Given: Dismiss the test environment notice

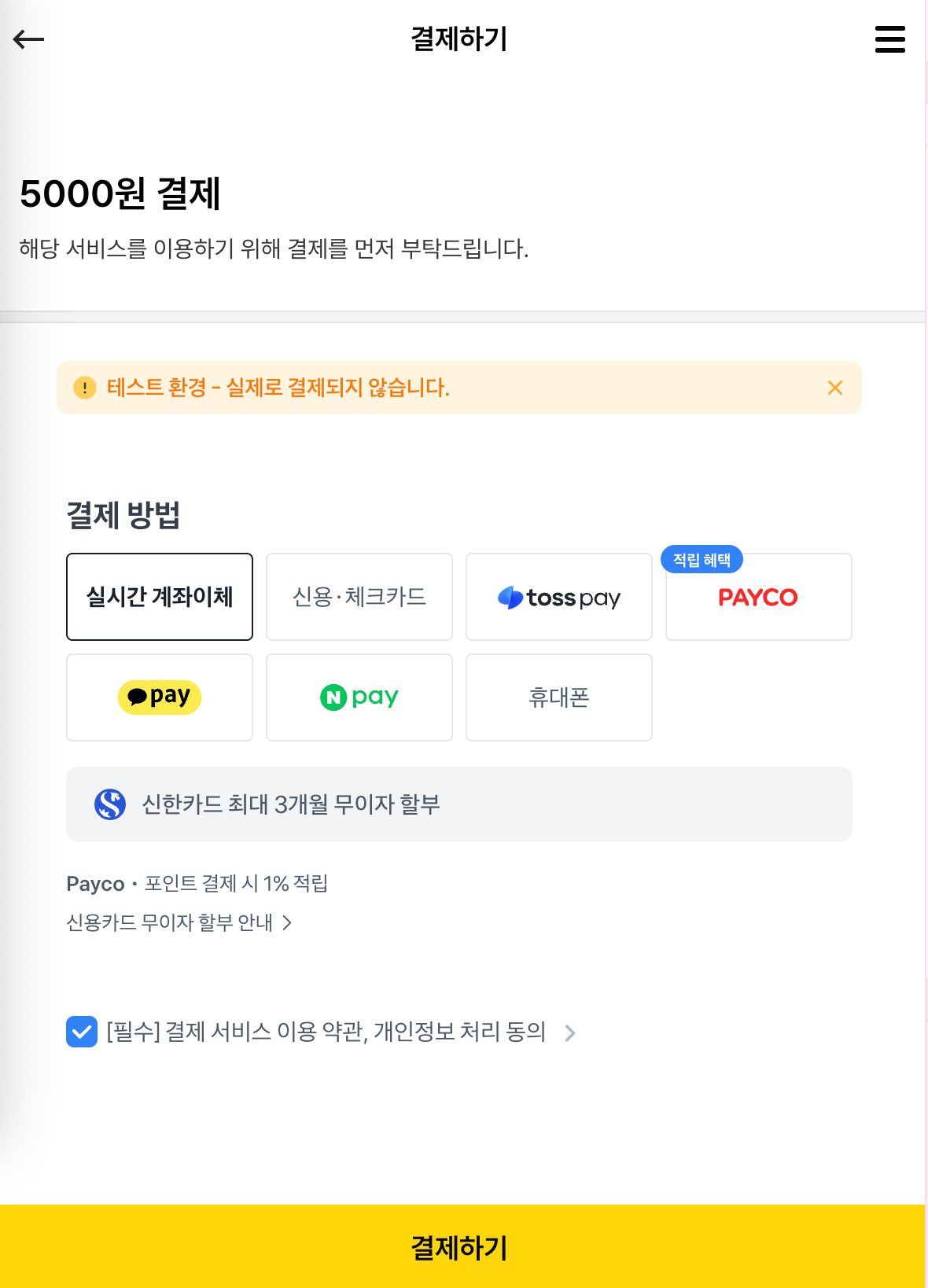Looking at the screenshot, I should [x=834, y=388].
